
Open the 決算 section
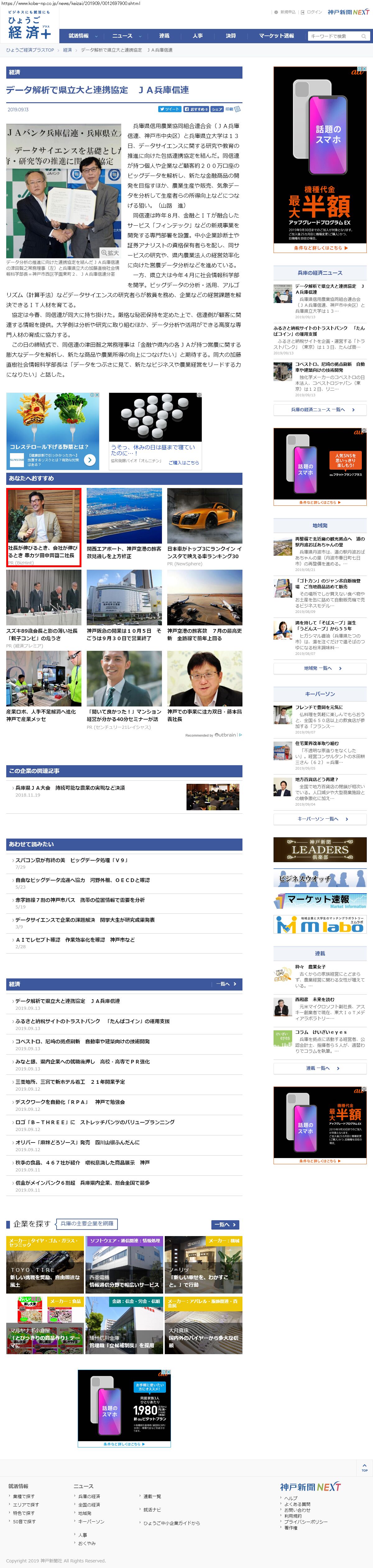231,36
